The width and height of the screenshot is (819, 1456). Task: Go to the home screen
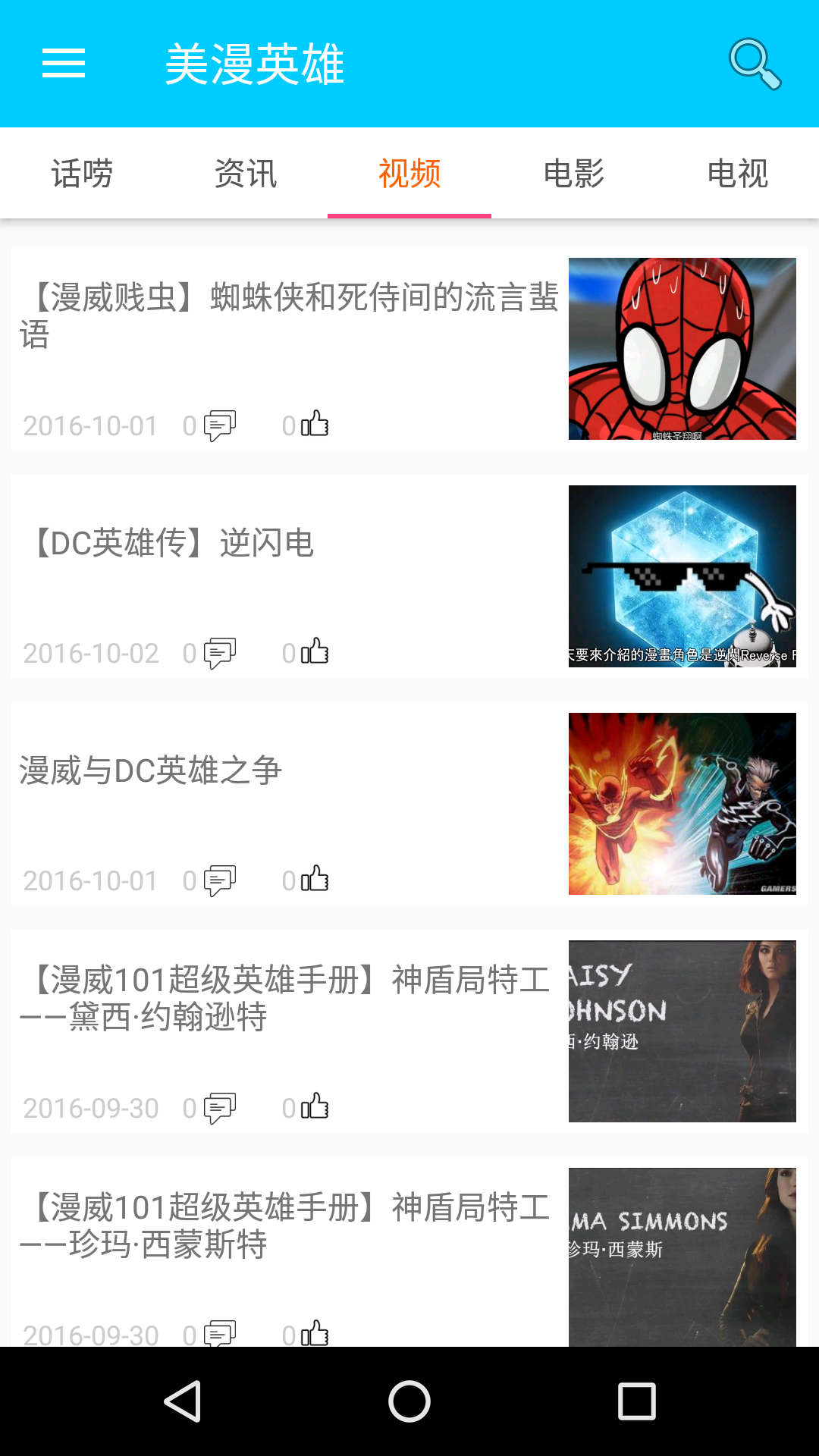tap(409, 1401)
